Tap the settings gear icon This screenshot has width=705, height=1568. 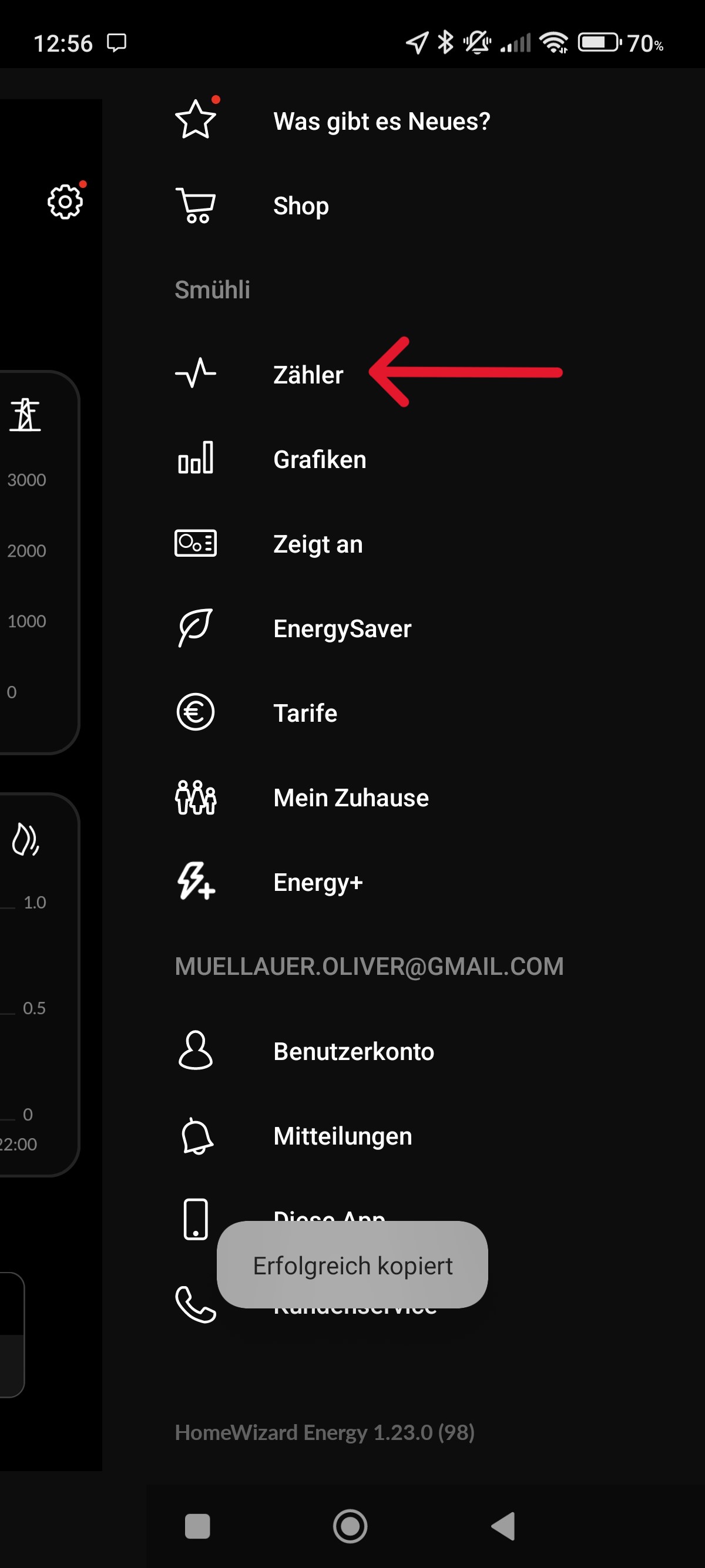pos(65,201)
